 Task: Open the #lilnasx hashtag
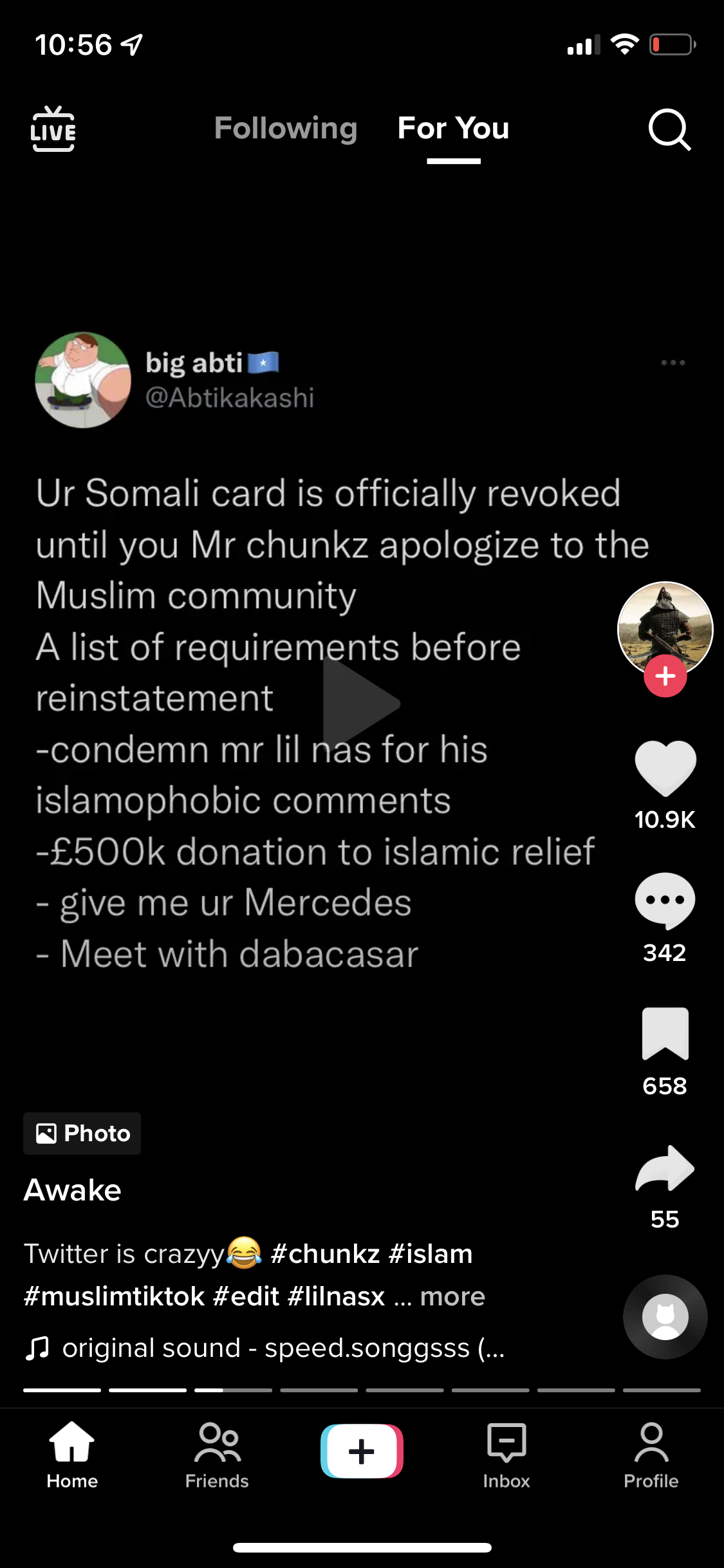336,1296
